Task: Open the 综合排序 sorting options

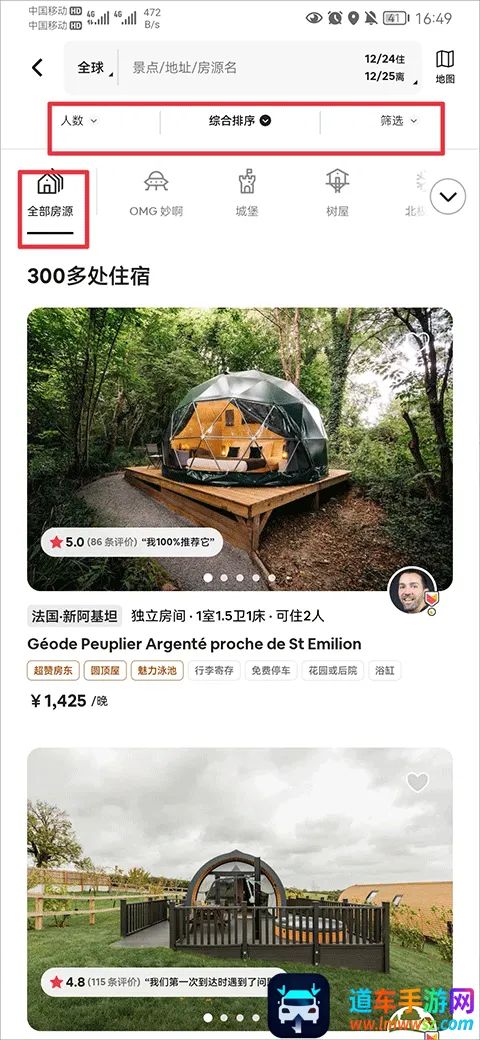Action: (x=240, y=121)
